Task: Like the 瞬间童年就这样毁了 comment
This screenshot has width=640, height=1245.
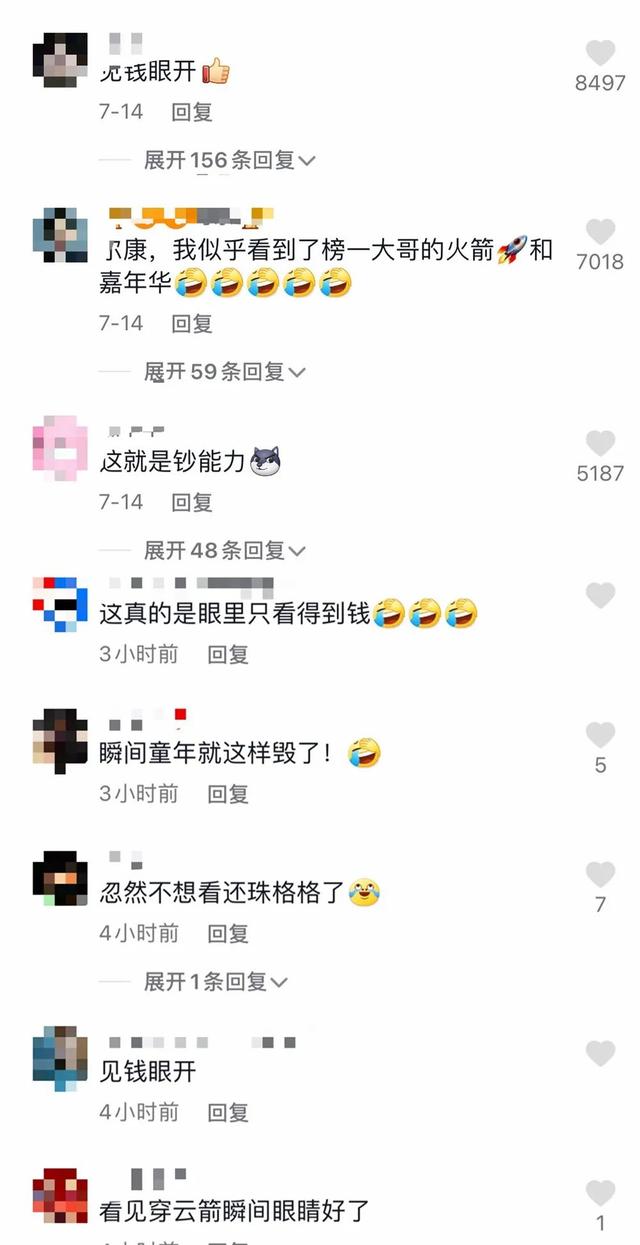Action: 600,735
